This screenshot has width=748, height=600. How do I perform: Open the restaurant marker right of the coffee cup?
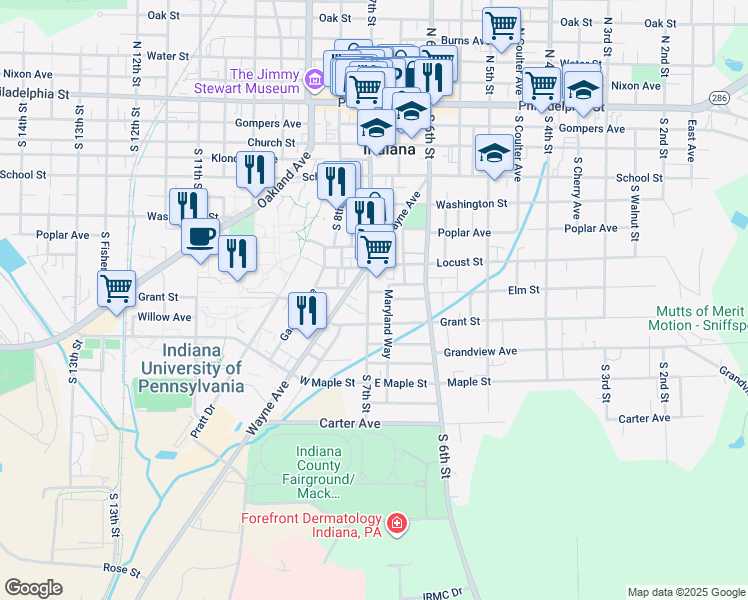(x=238, y=258)
